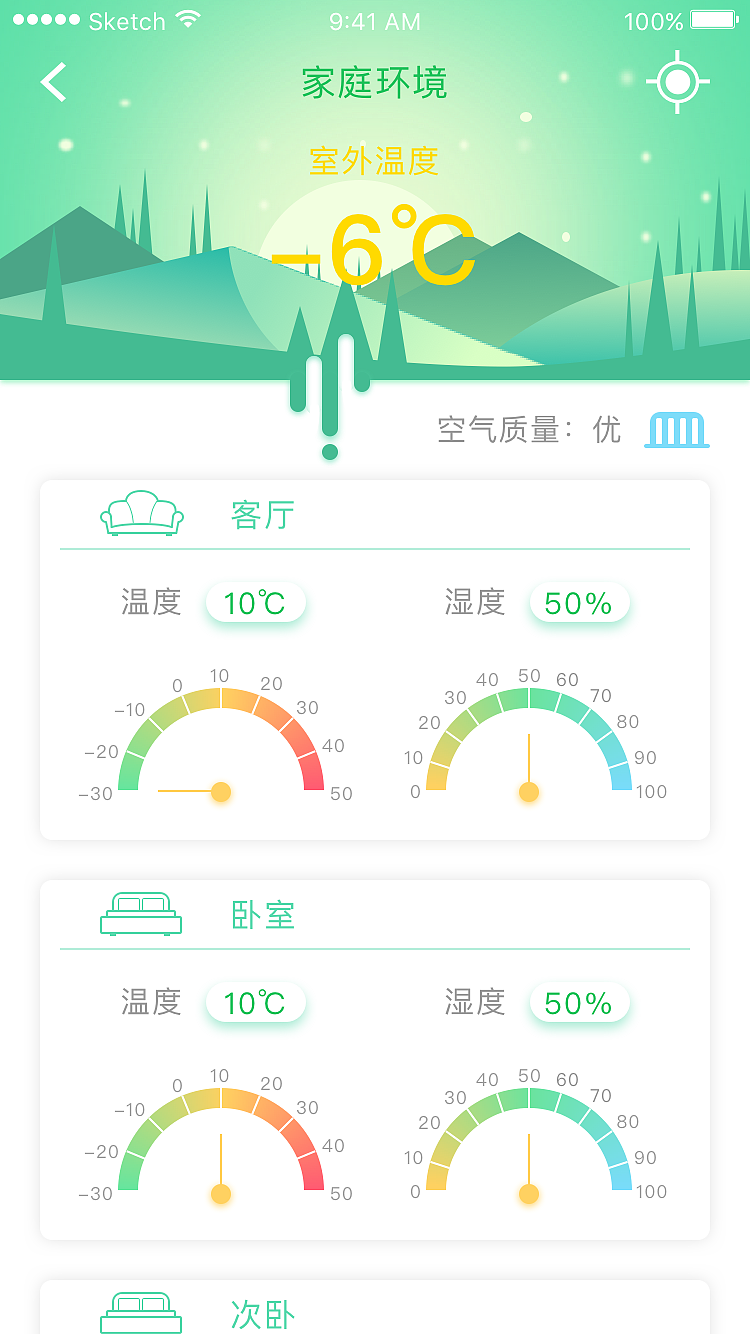Tap the back arrow in the header
The width and height of the screenshot is (750, 1334).
pyautogui.click(x=52, y=83)
